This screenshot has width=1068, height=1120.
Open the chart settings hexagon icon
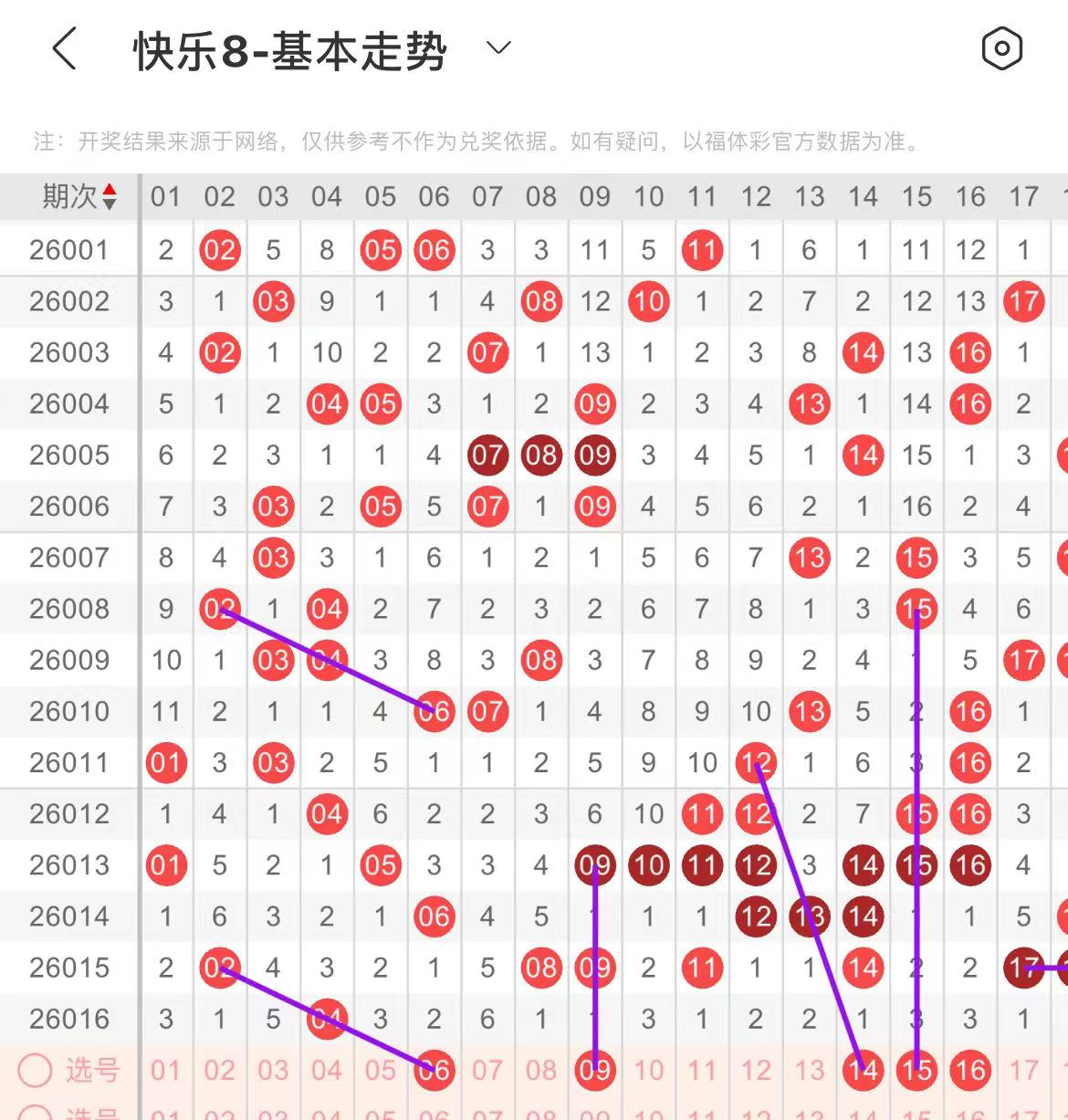click(x=1001, y=49)
